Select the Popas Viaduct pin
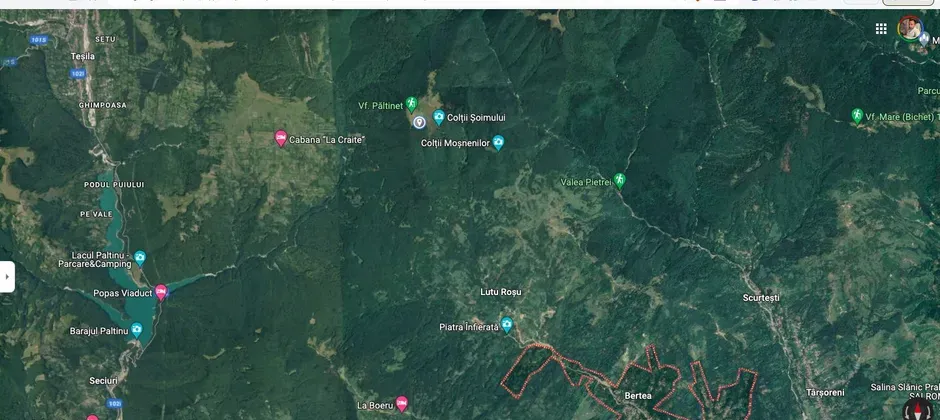This screenshot has width=940, height=420. (161, 292)
